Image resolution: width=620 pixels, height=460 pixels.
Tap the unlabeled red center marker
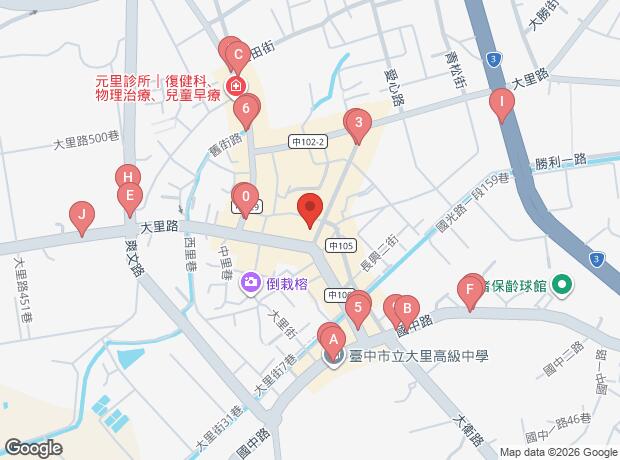pos(310,208)
